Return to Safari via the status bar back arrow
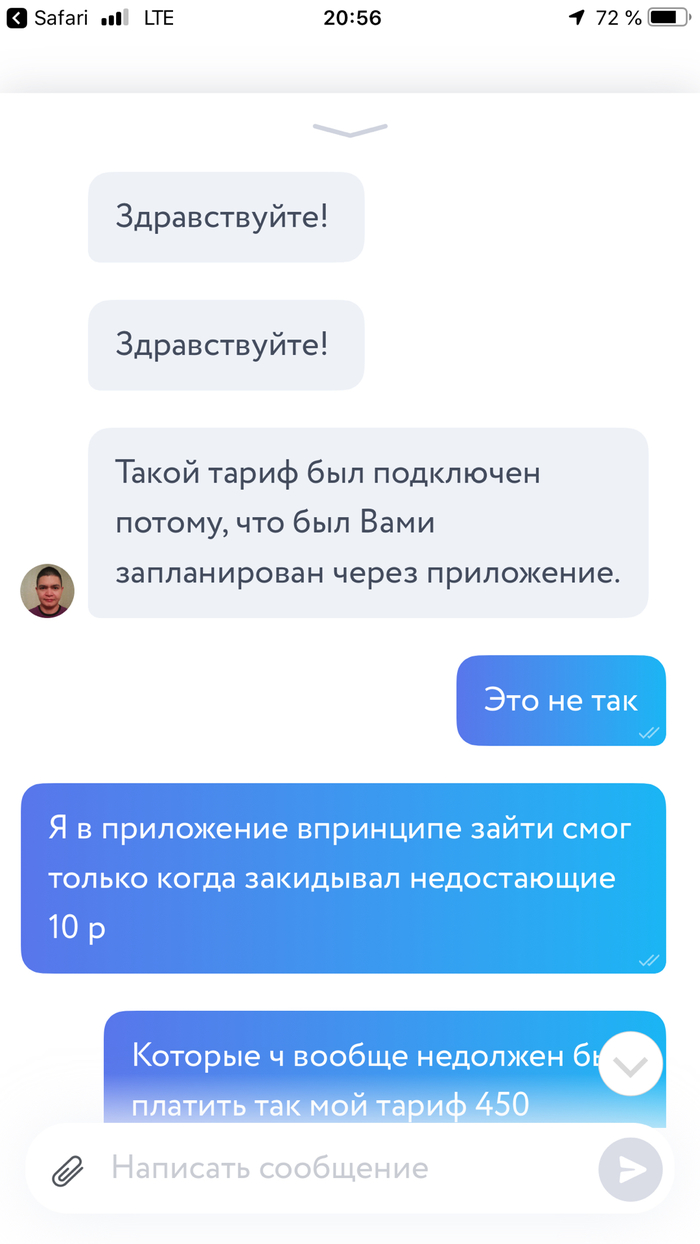700x1244 pixels. 16,17
